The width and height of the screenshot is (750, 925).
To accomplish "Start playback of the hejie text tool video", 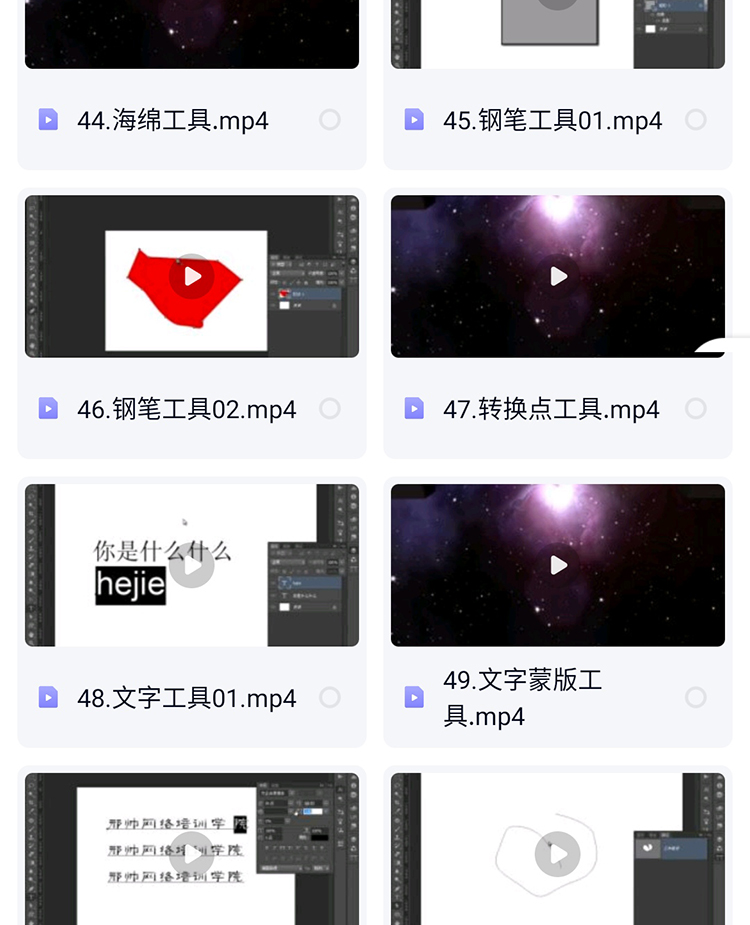I will [192, 564].
